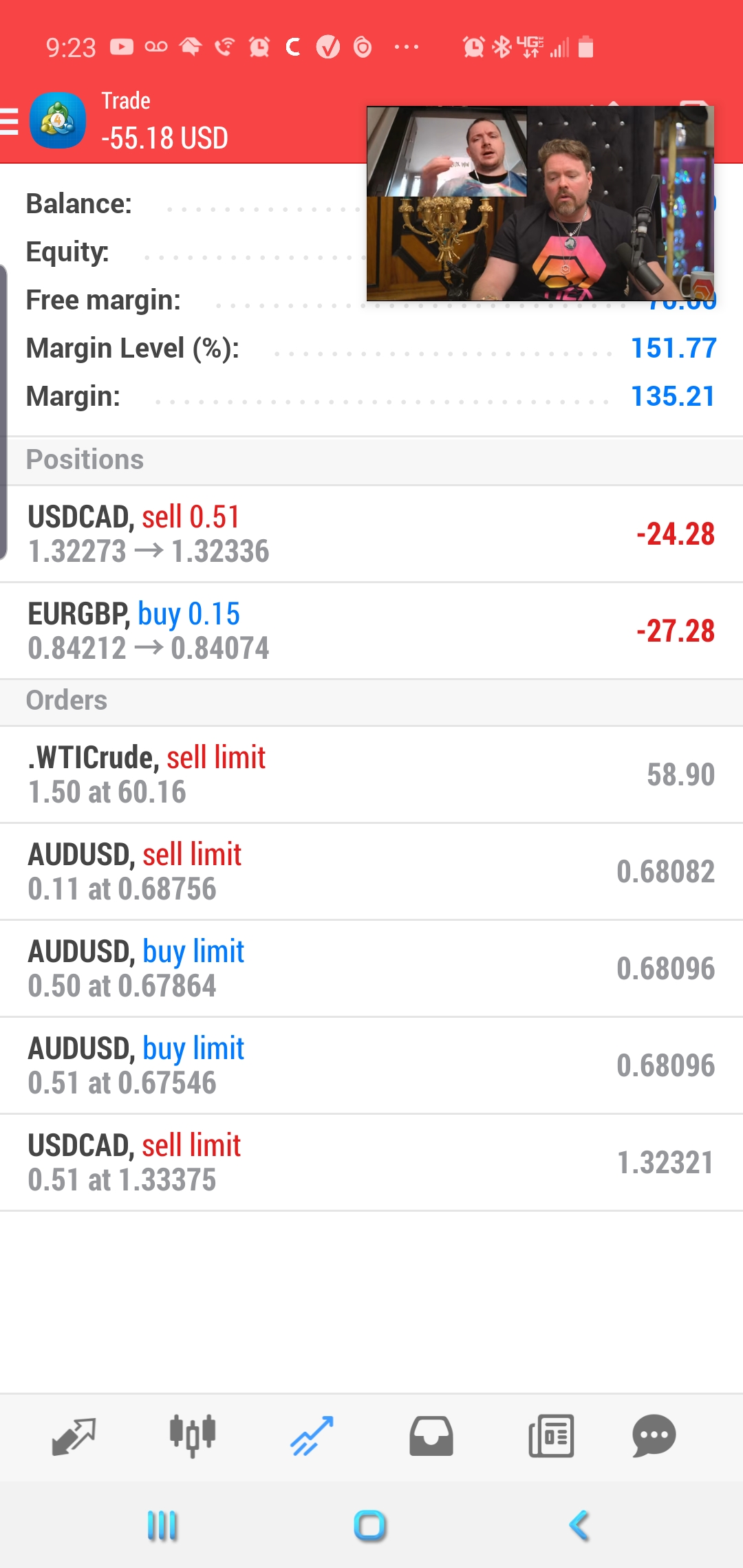The image size is (743, 1568).
Task: Open recent apps from the navigation bar
Action: (162, 1525)
